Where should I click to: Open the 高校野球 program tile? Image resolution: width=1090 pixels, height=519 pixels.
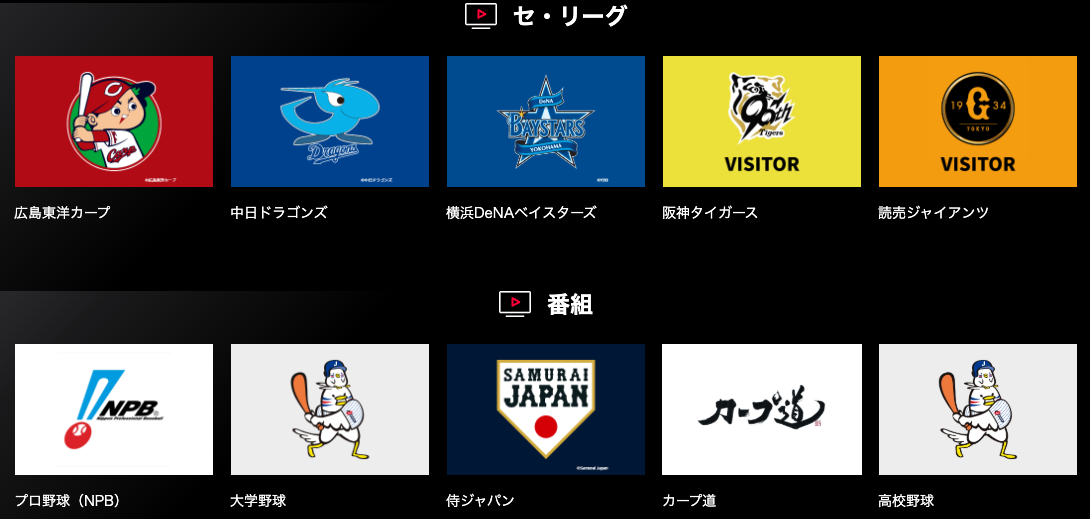point(978,409)
